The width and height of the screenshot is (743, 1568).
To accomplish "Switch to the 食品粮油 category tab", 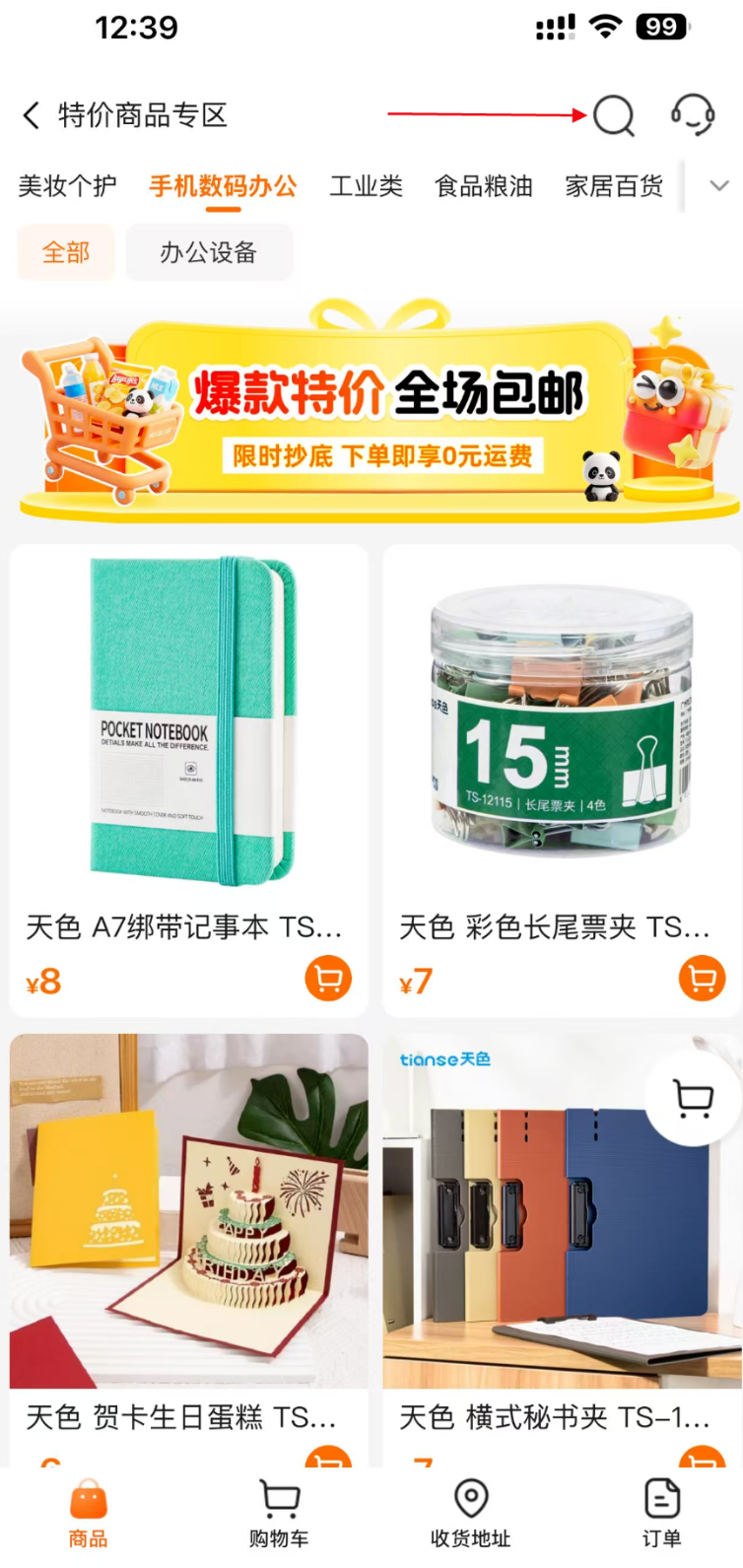I will [x=484, y=186].
